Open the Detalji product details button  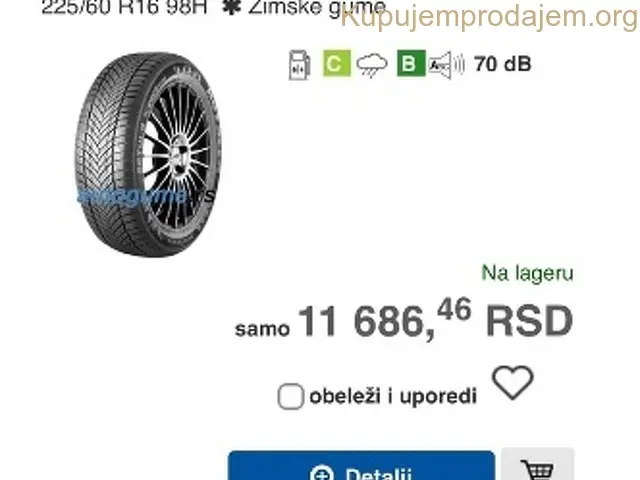361,469
